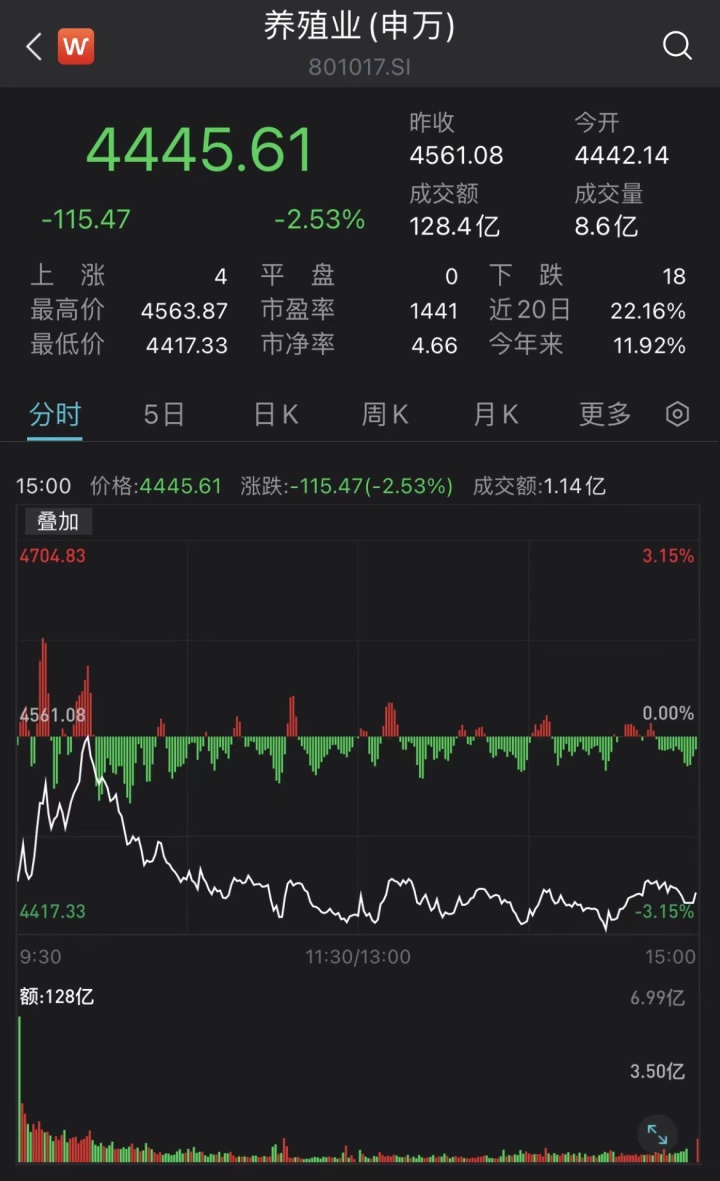Image resolution: width=720 pixels, height=1181 pixels.
Task: Tap the 叠加 overlay button
Action: pos(58,521)
